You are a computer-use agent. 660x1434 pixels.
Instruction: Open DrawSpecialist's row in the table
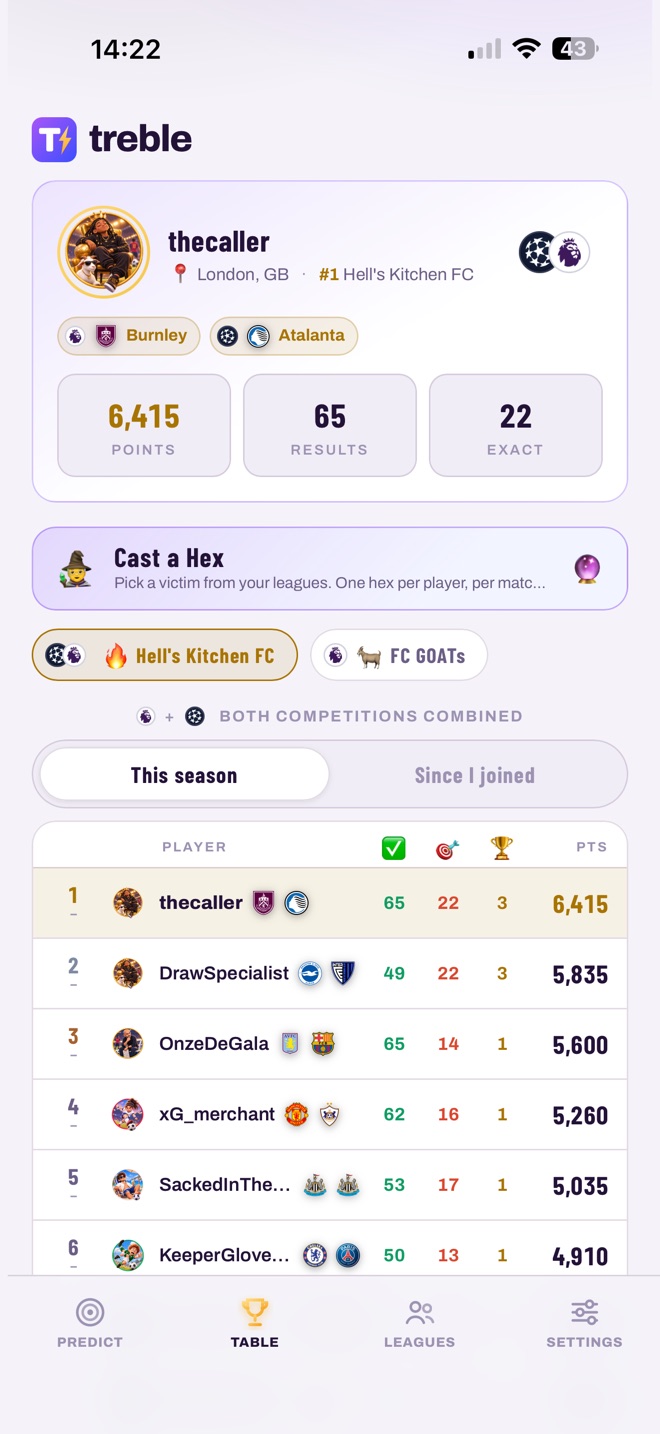[330, 973]
